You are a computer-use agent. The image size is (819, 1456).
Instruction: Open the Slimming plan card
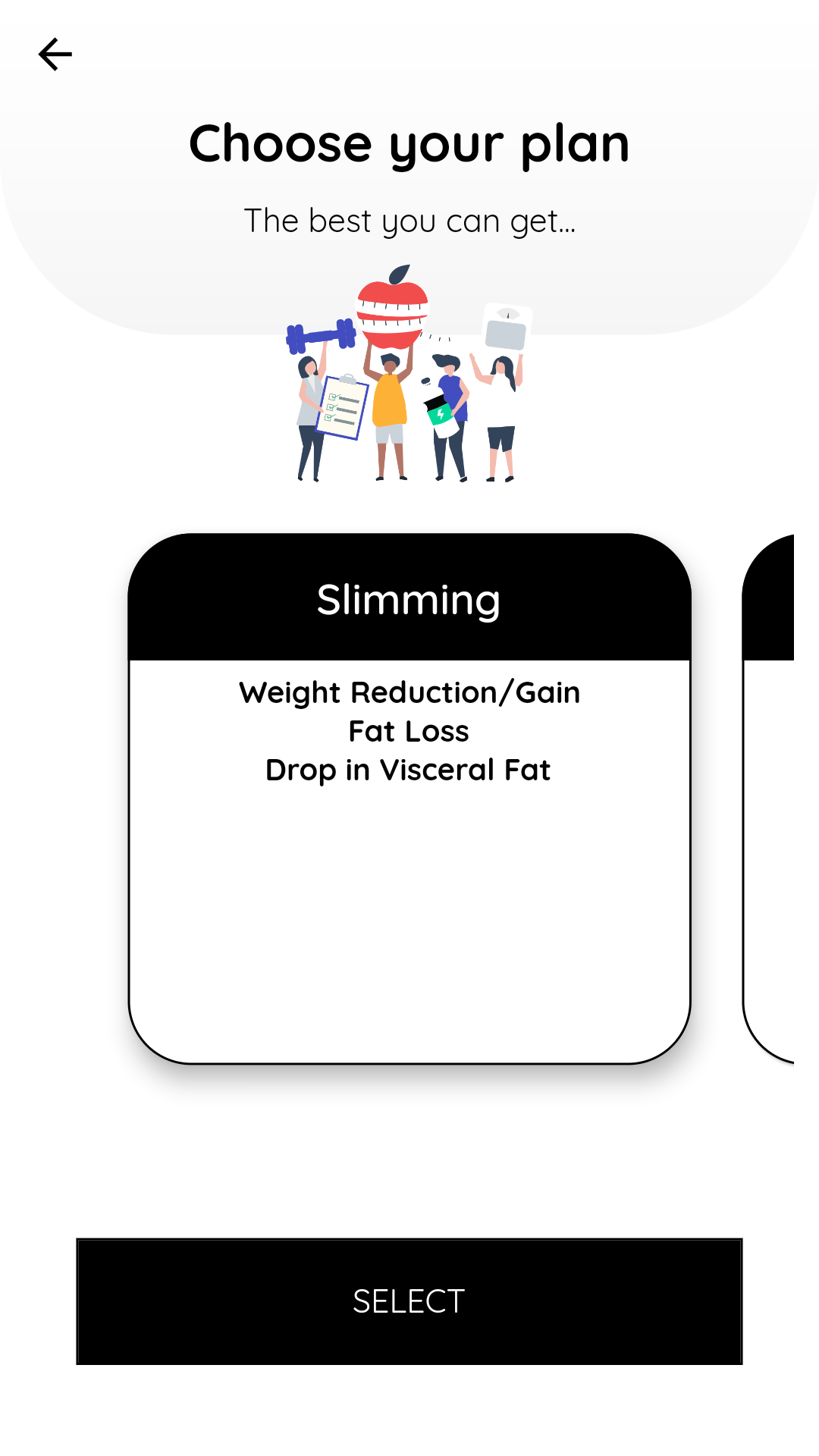tap(409, 799)
